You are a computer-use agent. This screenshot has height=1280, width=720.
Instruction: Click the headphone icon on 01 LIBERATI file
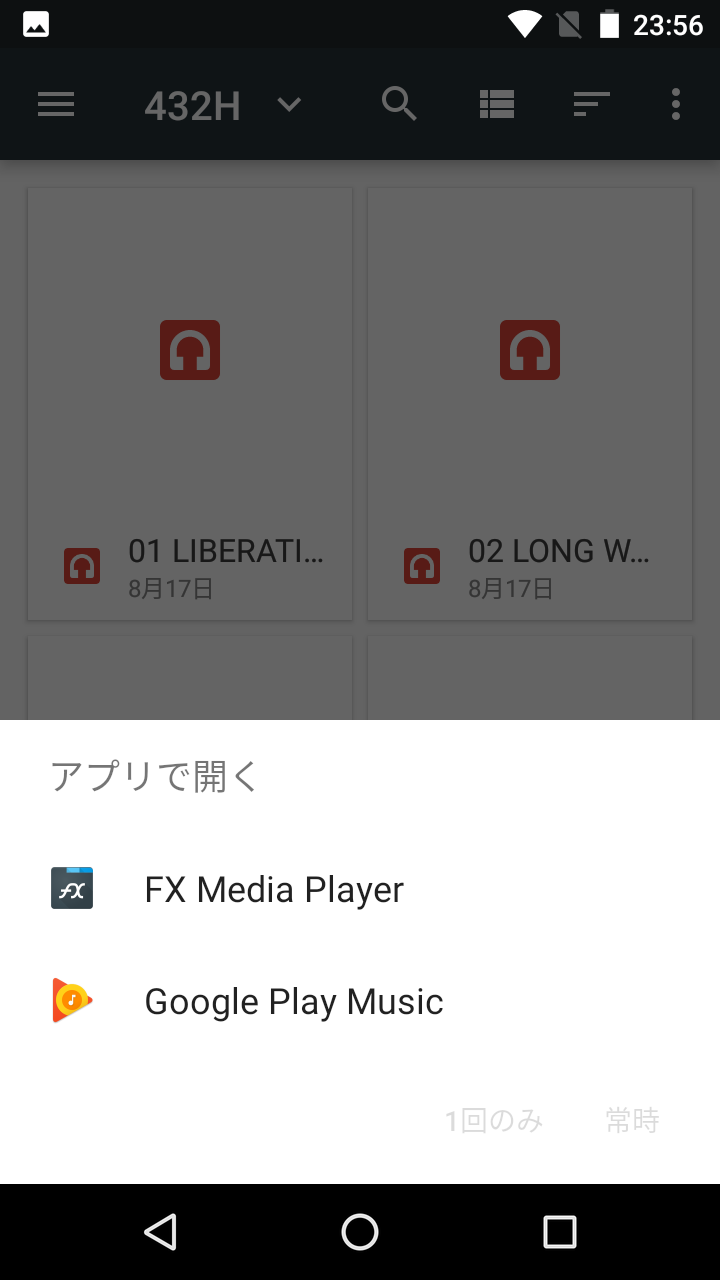(81, 565)
